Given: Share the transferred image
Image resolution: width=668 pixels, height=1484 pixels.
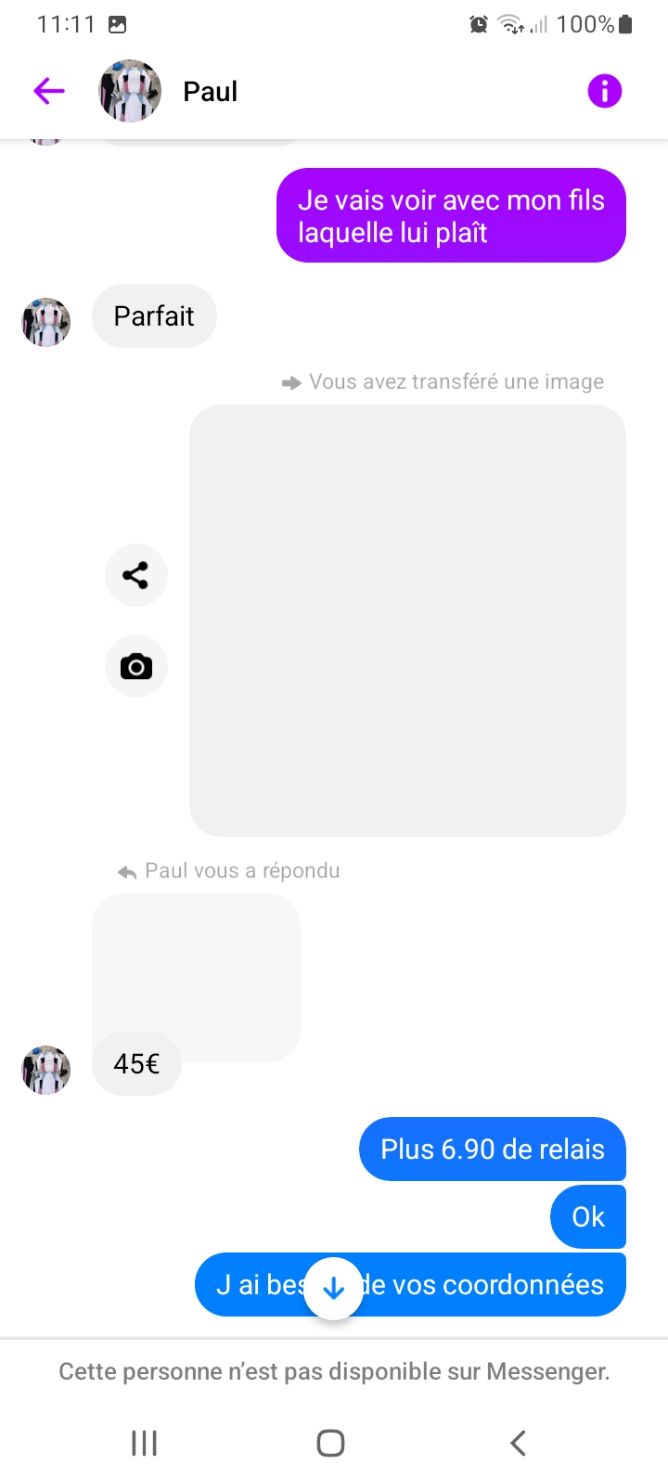Looking at the screenshot, I should 136,575.
